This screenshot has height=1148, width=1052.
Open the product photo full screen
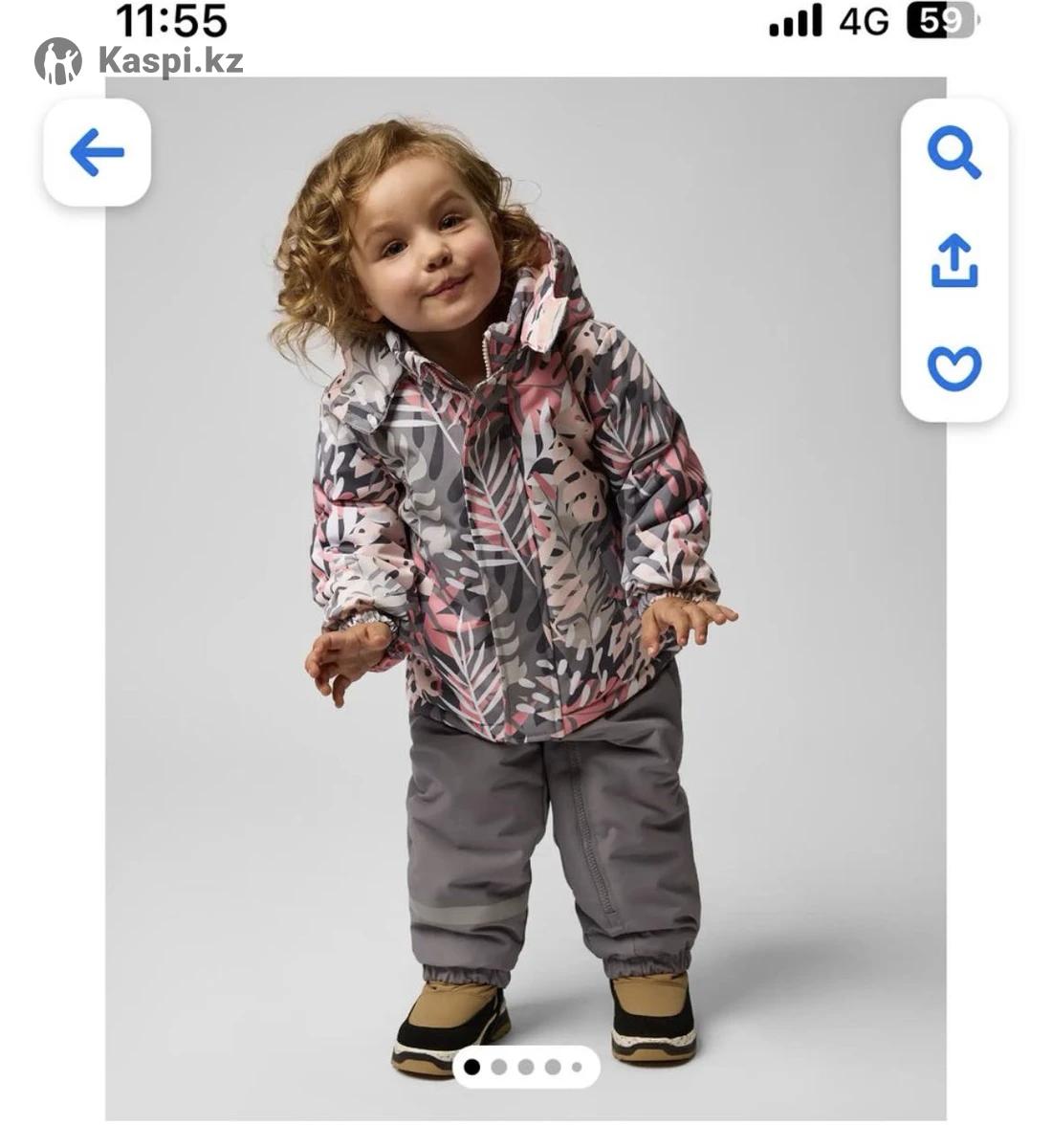click(525, 593)
